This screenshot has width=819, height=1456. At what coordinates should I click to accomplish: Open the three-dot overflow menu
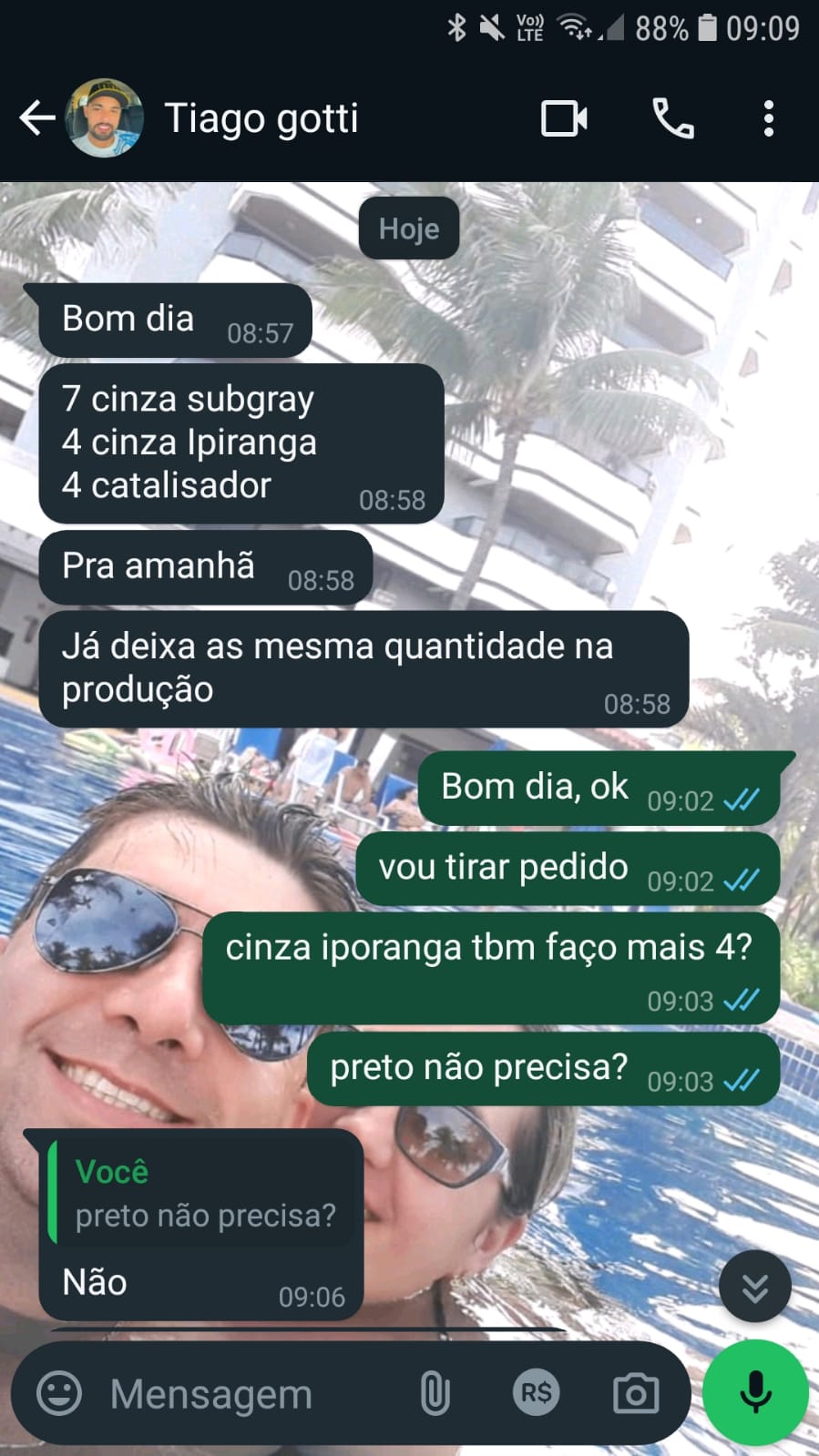769,118
